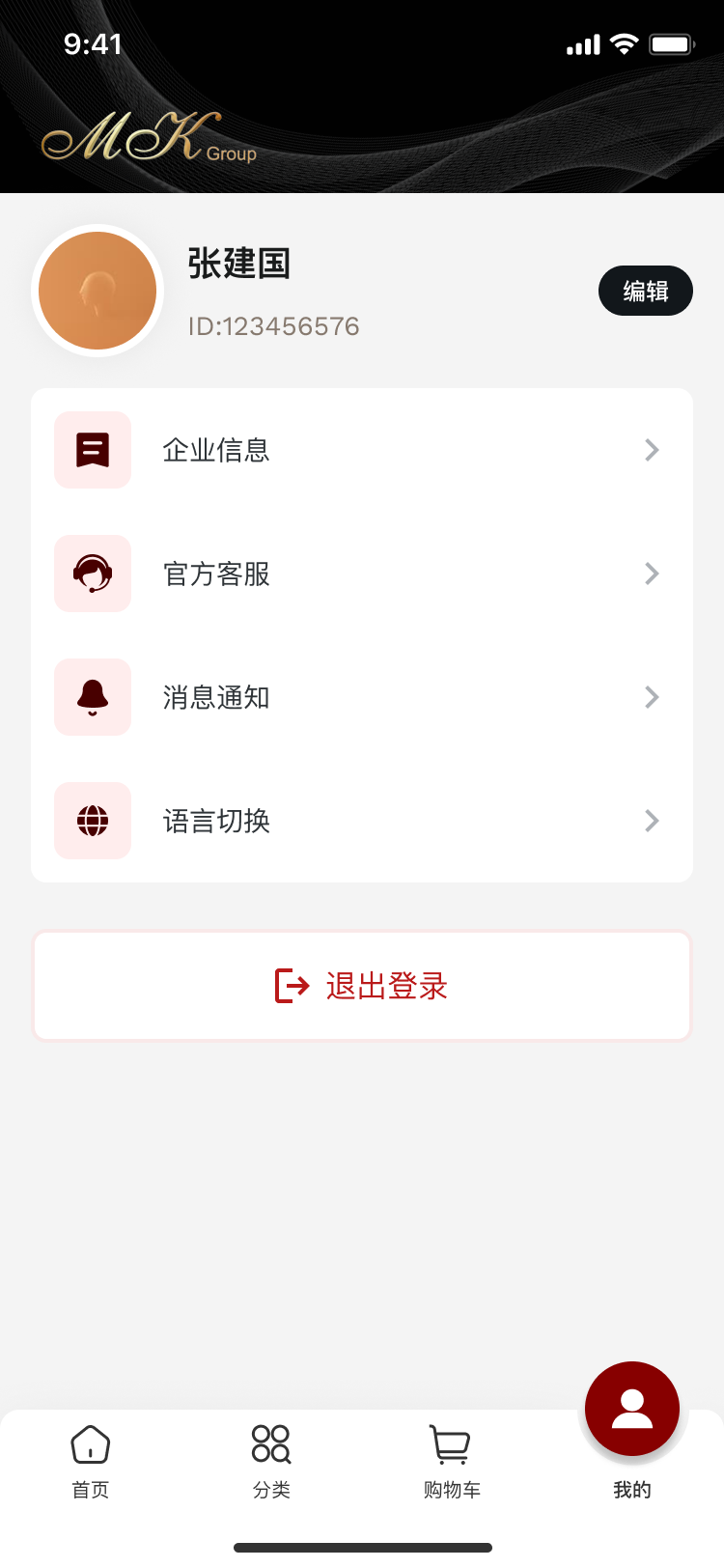Viewport: 724px width, 1568px height.
Task: Open the 企业信息 row
Action: pos(362,450)
